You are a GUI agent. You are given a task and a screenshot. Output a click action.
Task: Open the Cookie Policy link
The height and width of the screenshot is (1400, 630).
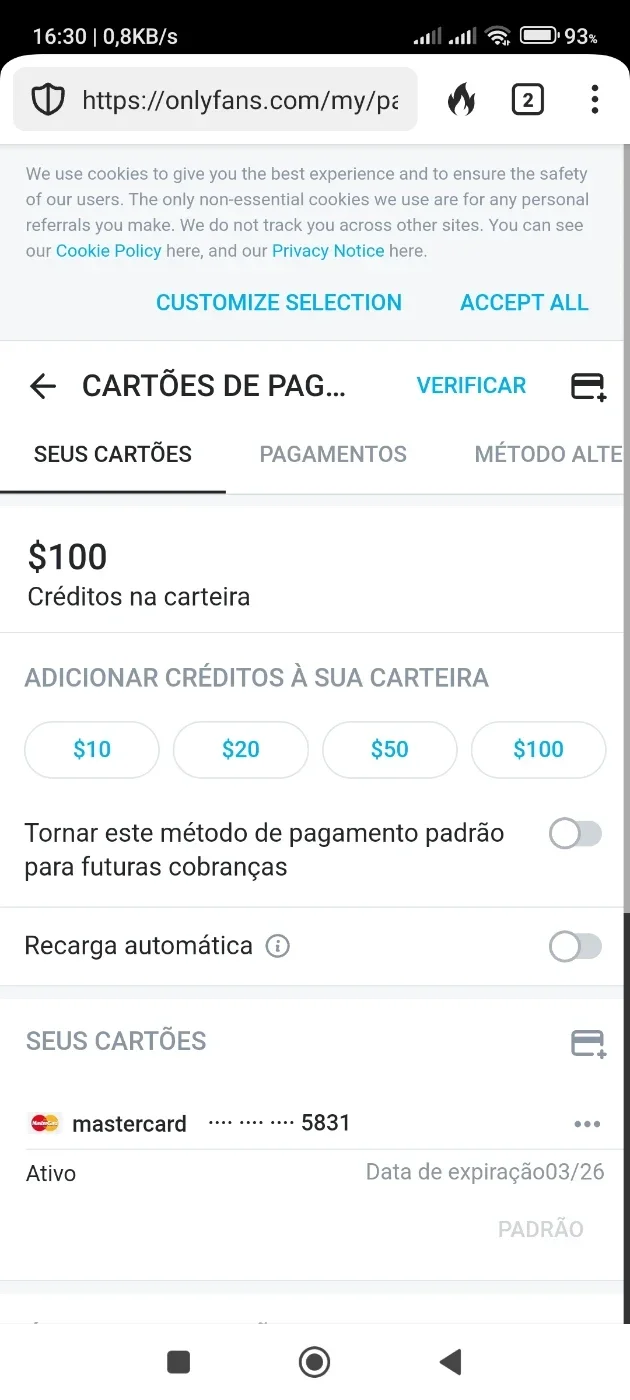pos(108,251)
